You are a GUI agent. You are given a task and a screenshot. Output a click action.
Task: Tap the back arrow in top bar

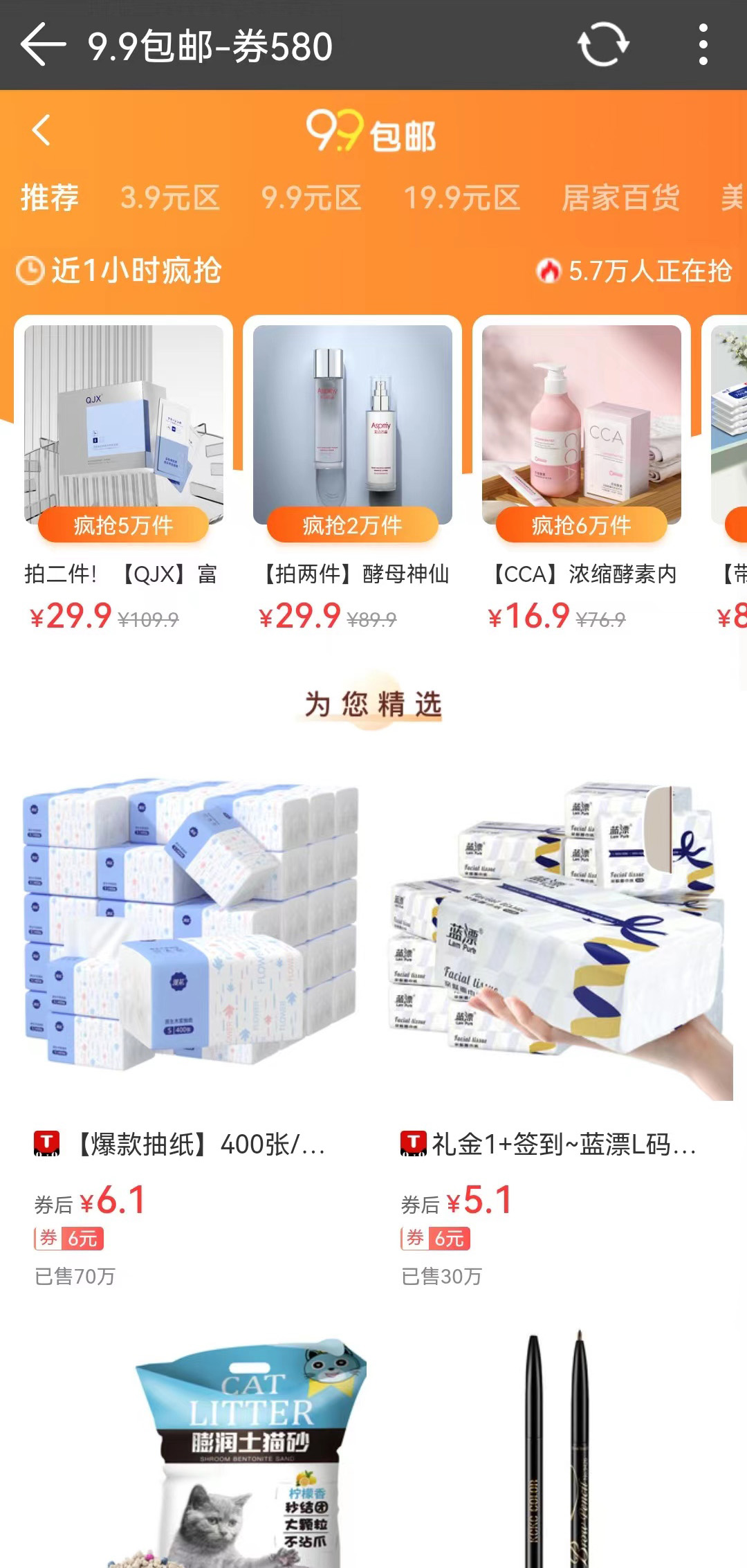pos(43,45)
